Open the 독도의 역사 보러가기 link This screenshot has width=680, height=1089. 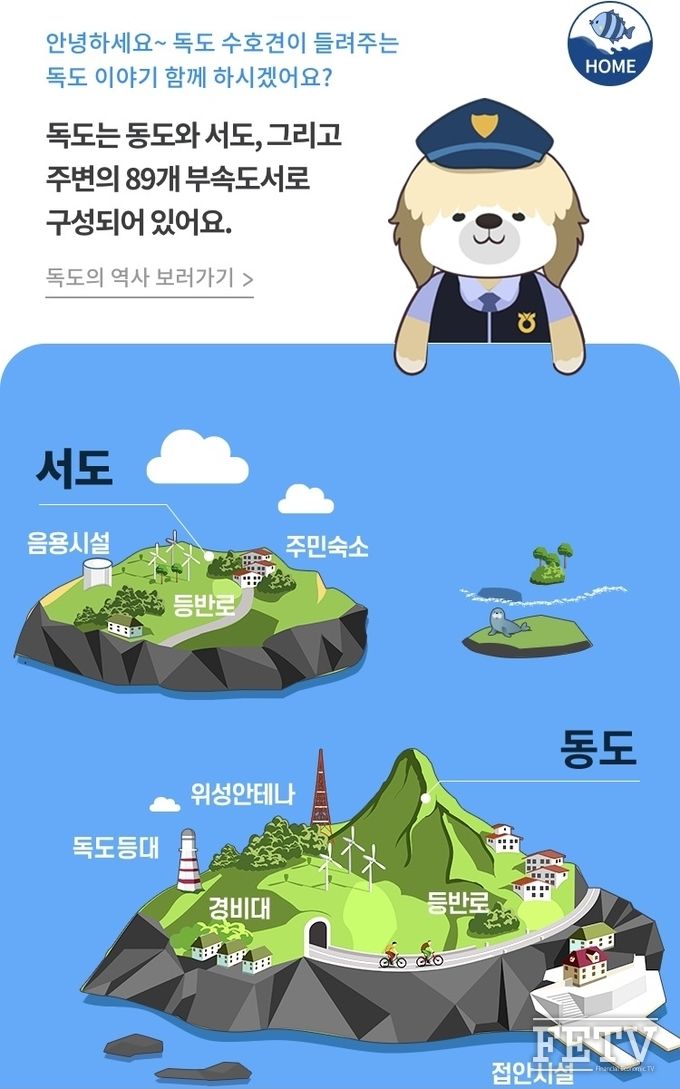[x=150, y=277]
